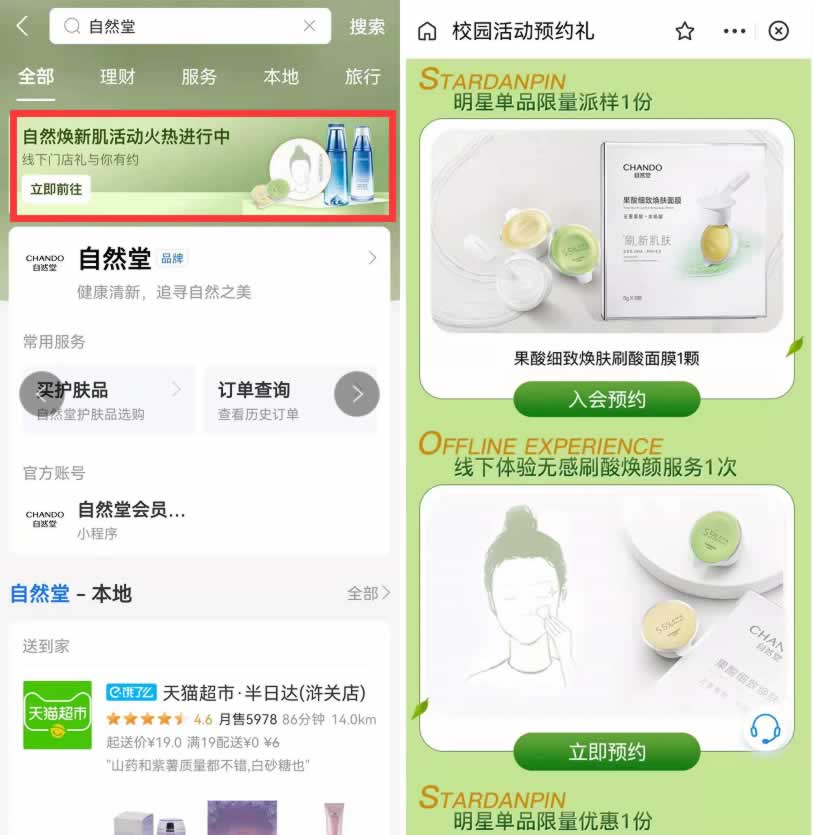This screenshot has width=813, height=835.
Task: Open 自然堂会员 mini program account
Action: click(130, 520)
